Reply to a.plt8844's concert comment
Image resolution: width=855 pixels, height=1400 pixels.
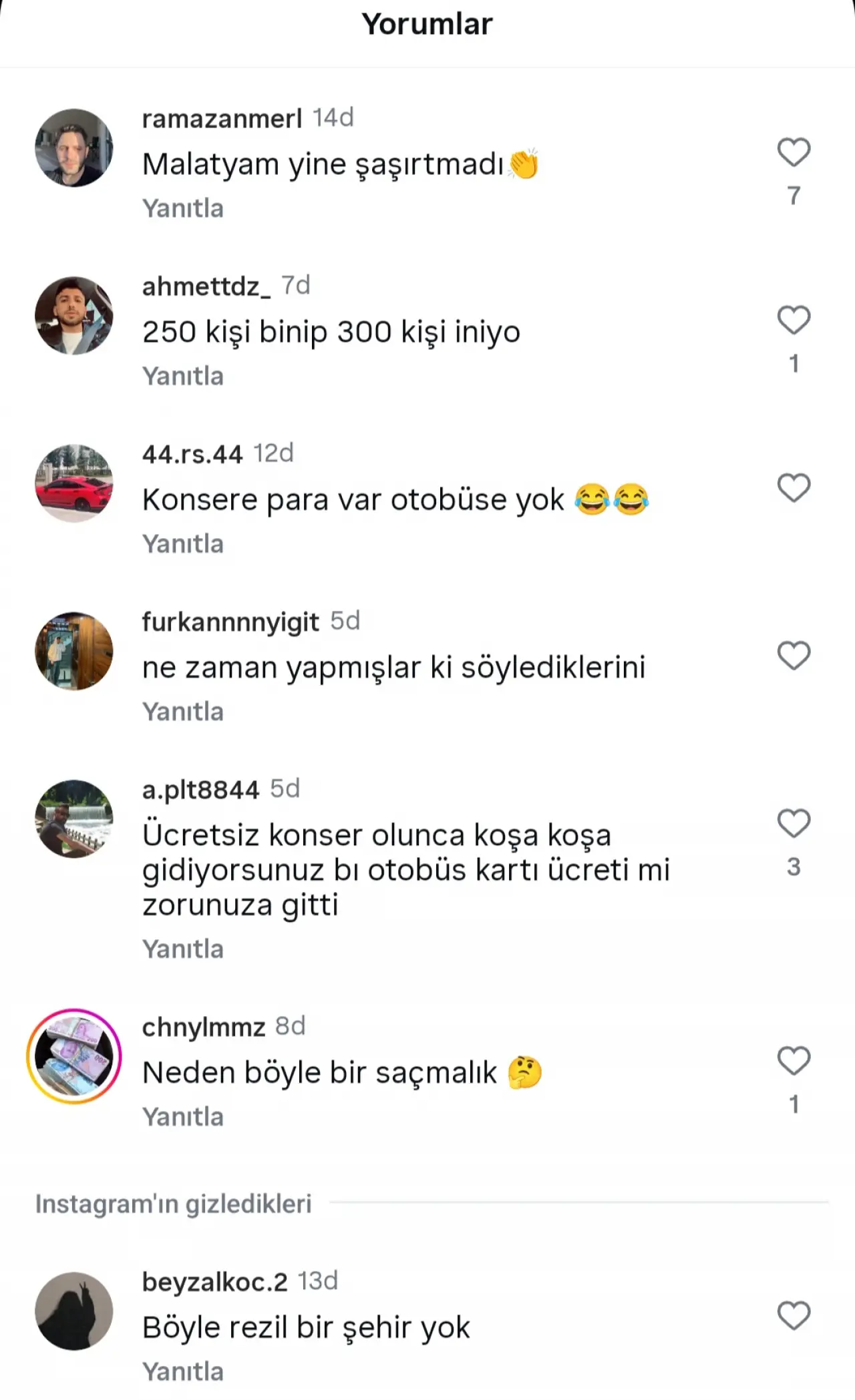point(183,949)
